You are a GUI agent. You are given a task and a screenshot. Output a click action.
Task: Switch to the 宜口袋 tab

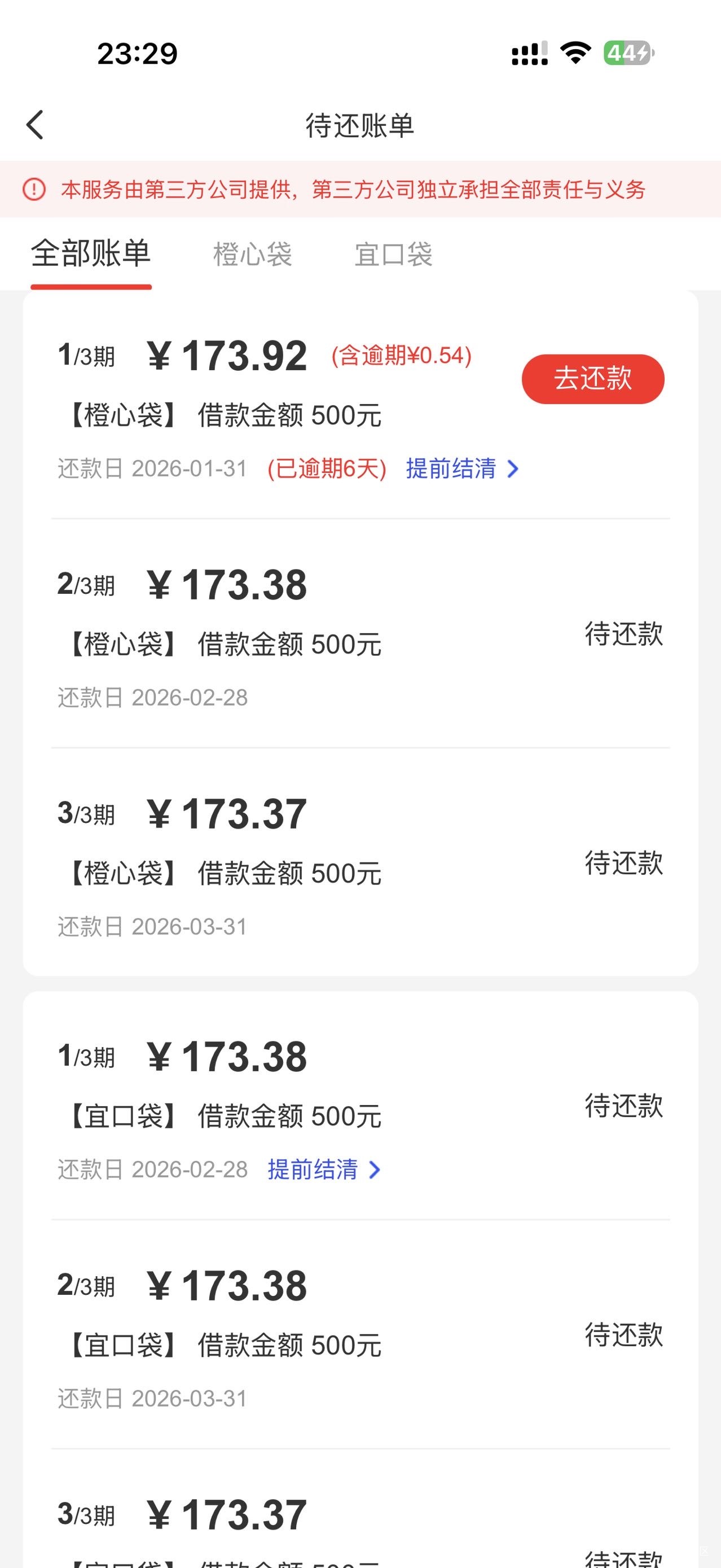click(x=394, y=255)
